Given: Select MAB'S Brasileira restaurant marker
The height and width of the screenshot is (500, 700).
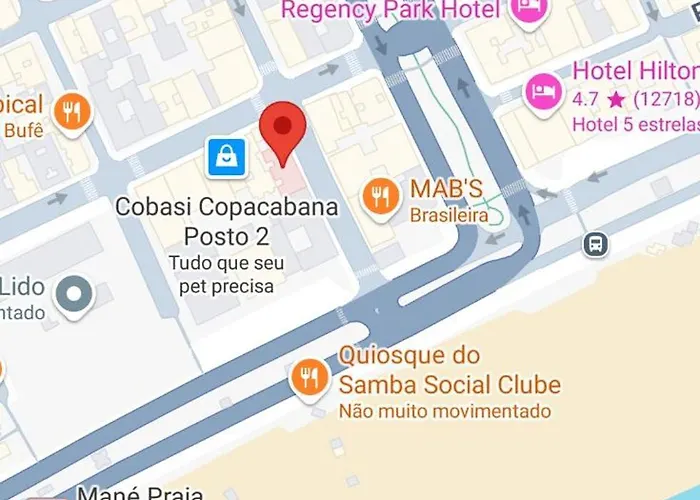Looking at the screenshot, I should [379, 196].
